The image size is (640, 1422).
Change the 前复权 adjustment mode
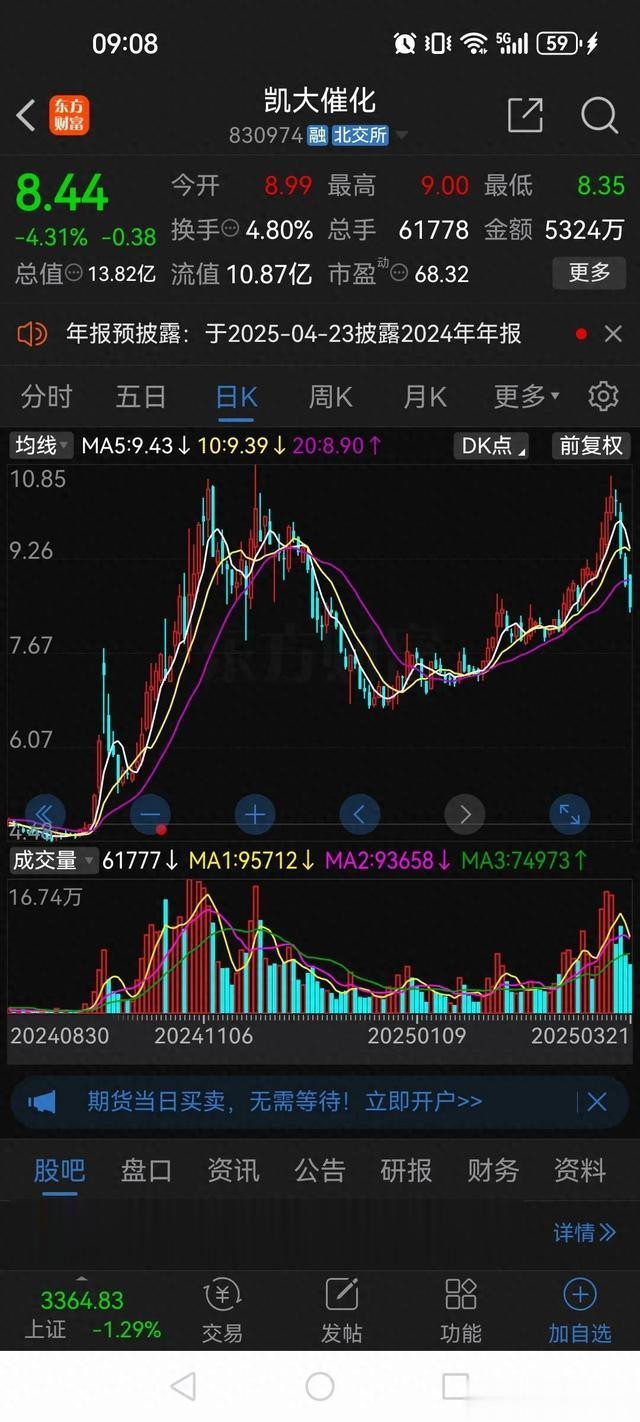tap(591, 445)
